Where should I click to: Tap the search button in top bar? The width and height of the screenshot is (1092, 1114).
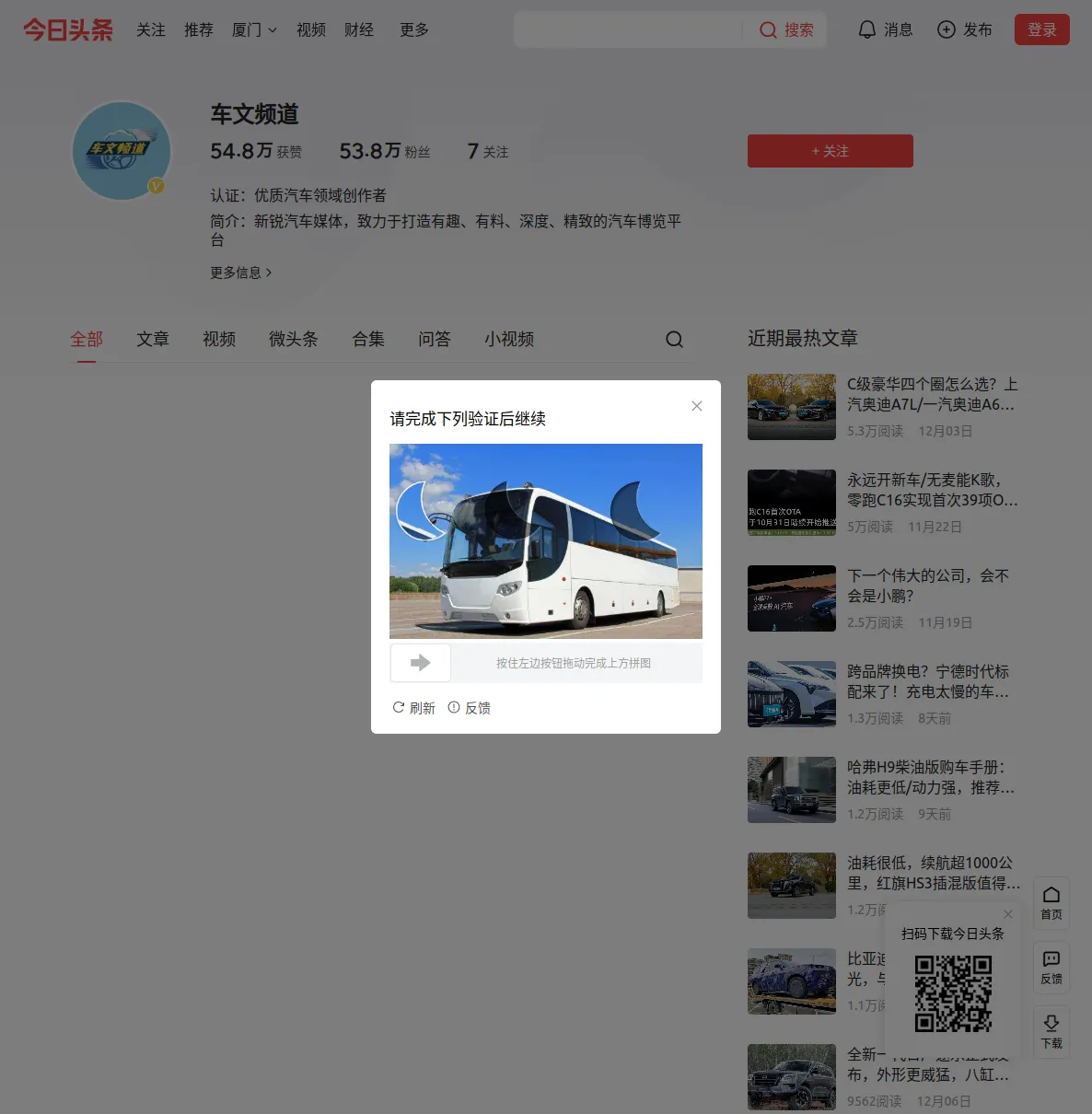(786, 30)
